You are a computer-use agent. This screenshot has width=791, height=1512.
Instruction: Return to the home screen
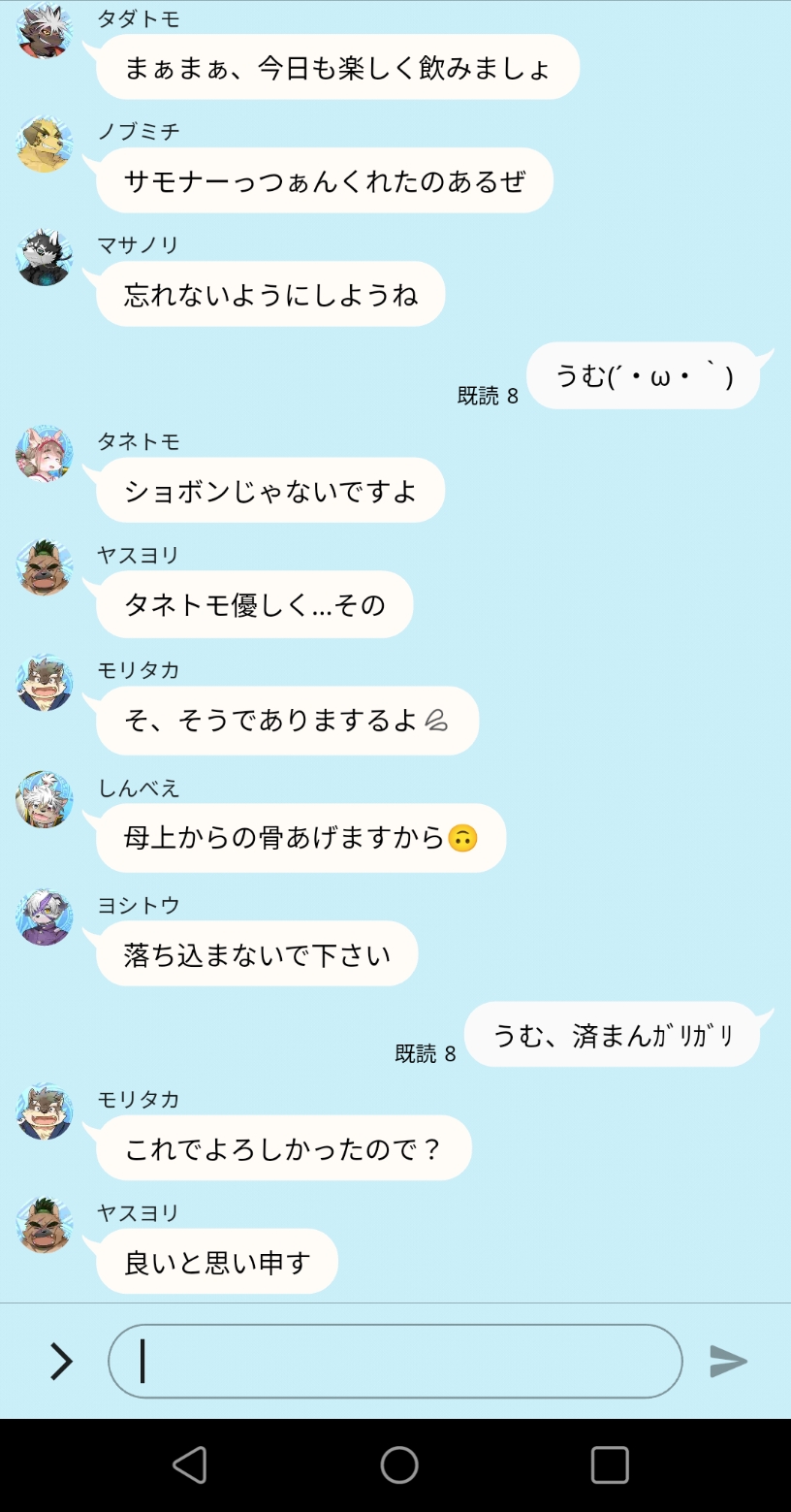(x=398, y=1464)
